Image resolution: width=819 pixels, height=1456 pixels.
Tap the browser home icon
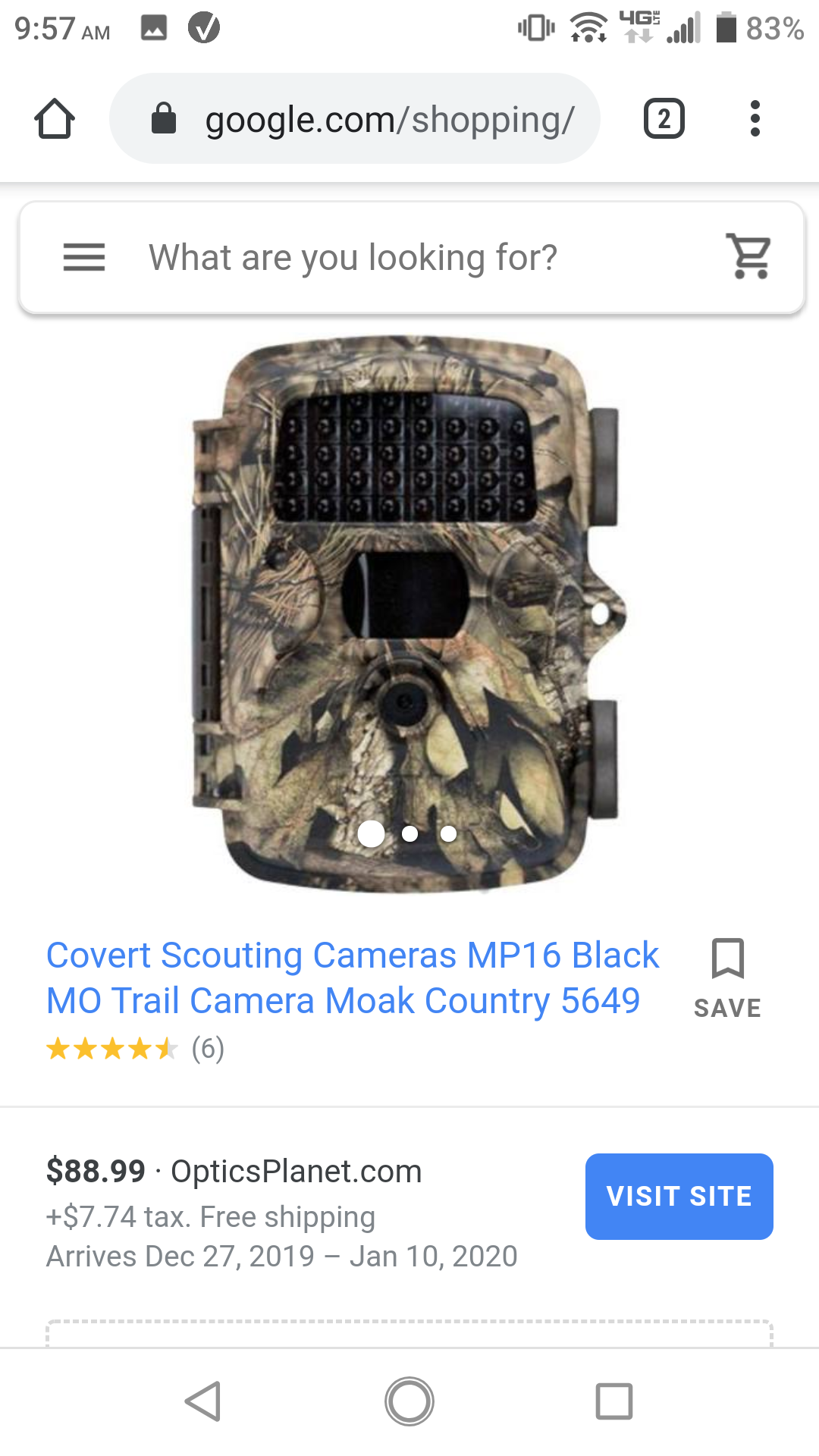click(55, 119)
